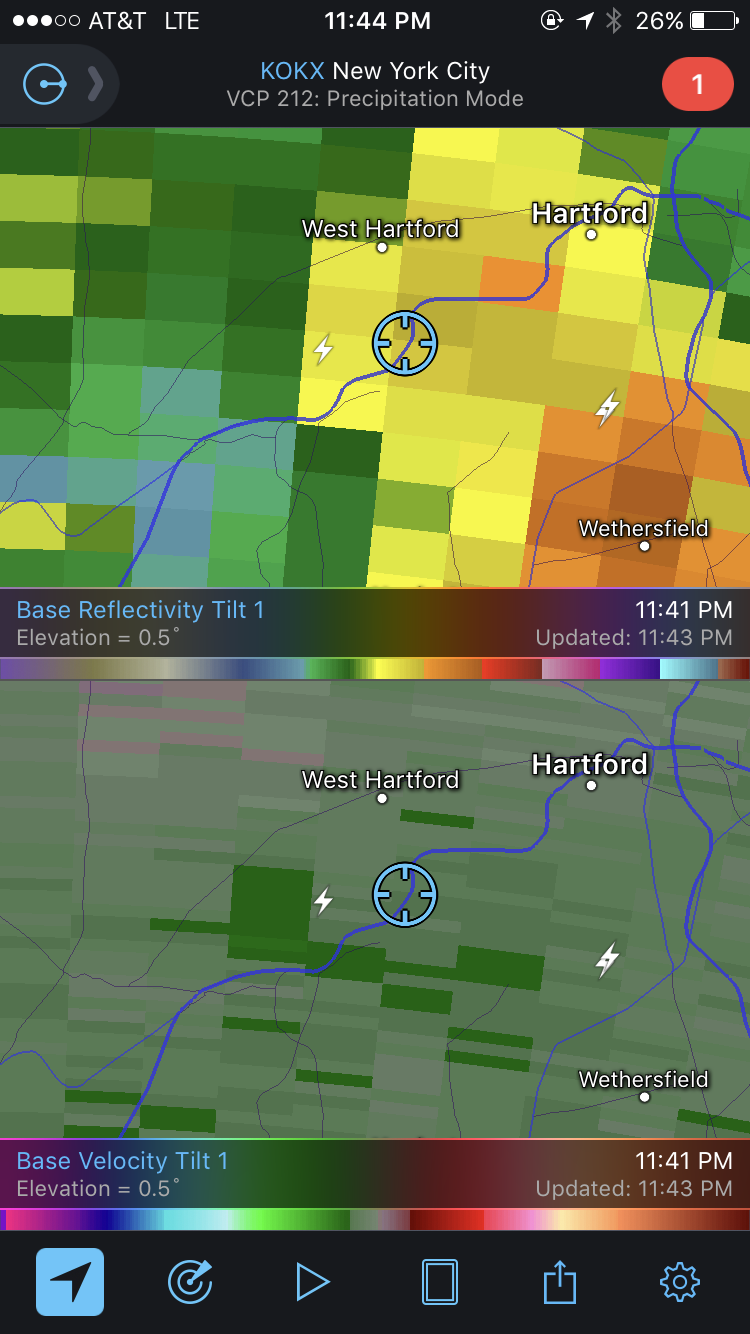This screenshot has width=750, height=1334.
Task: Open the radar drawing tool icon
Action: [x=190, y=1281]
